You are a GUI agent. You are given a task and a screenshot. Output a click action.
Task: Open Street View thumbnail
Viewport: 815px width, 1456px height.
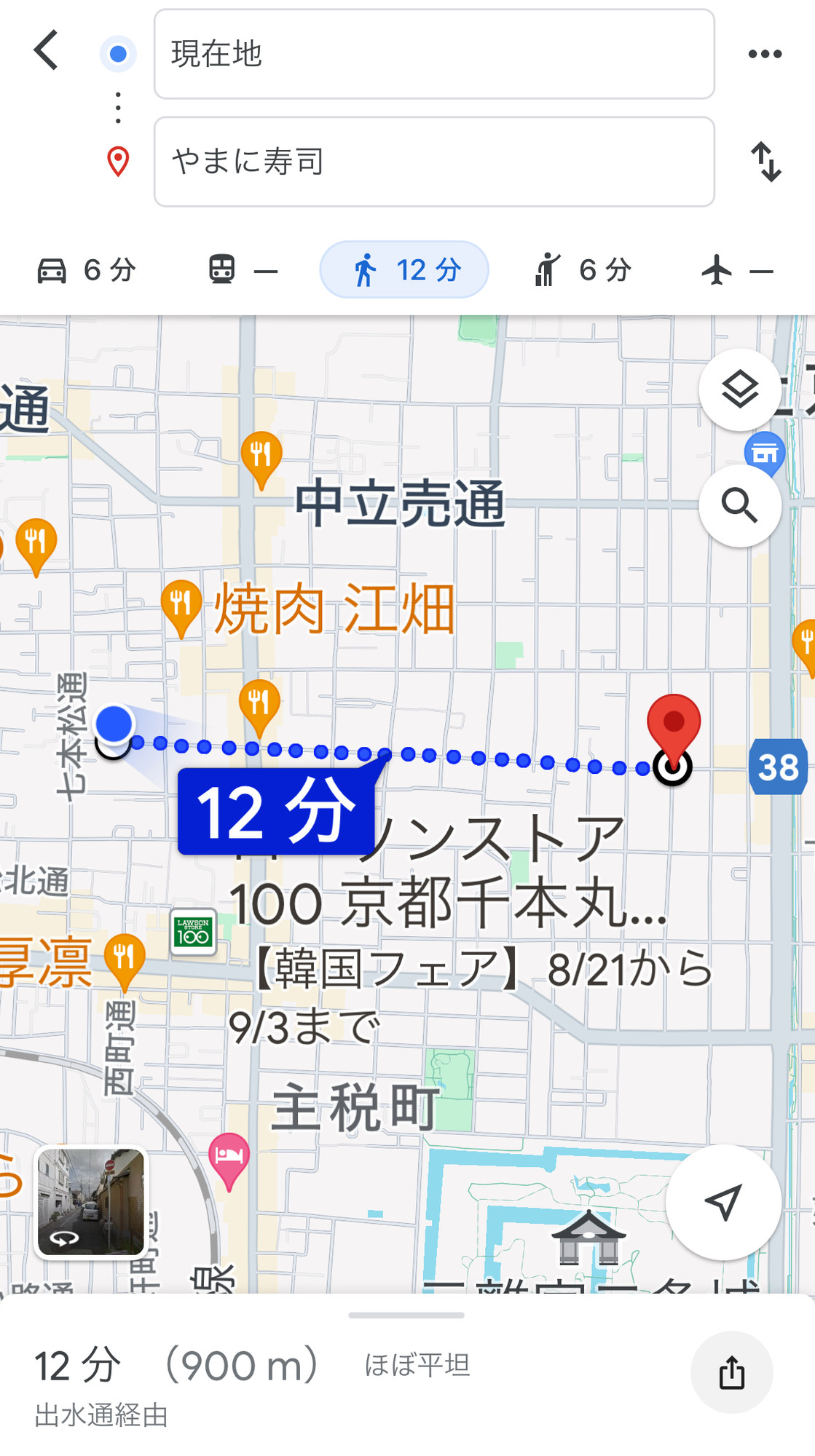click(91, 1201)
